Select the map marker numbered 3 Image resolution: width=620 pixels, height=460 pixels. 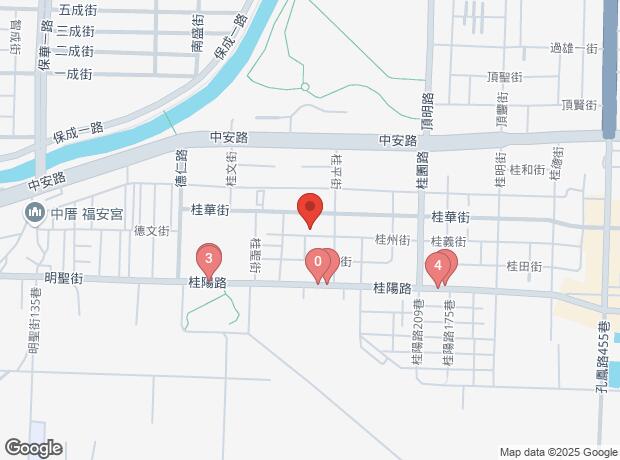208,260
